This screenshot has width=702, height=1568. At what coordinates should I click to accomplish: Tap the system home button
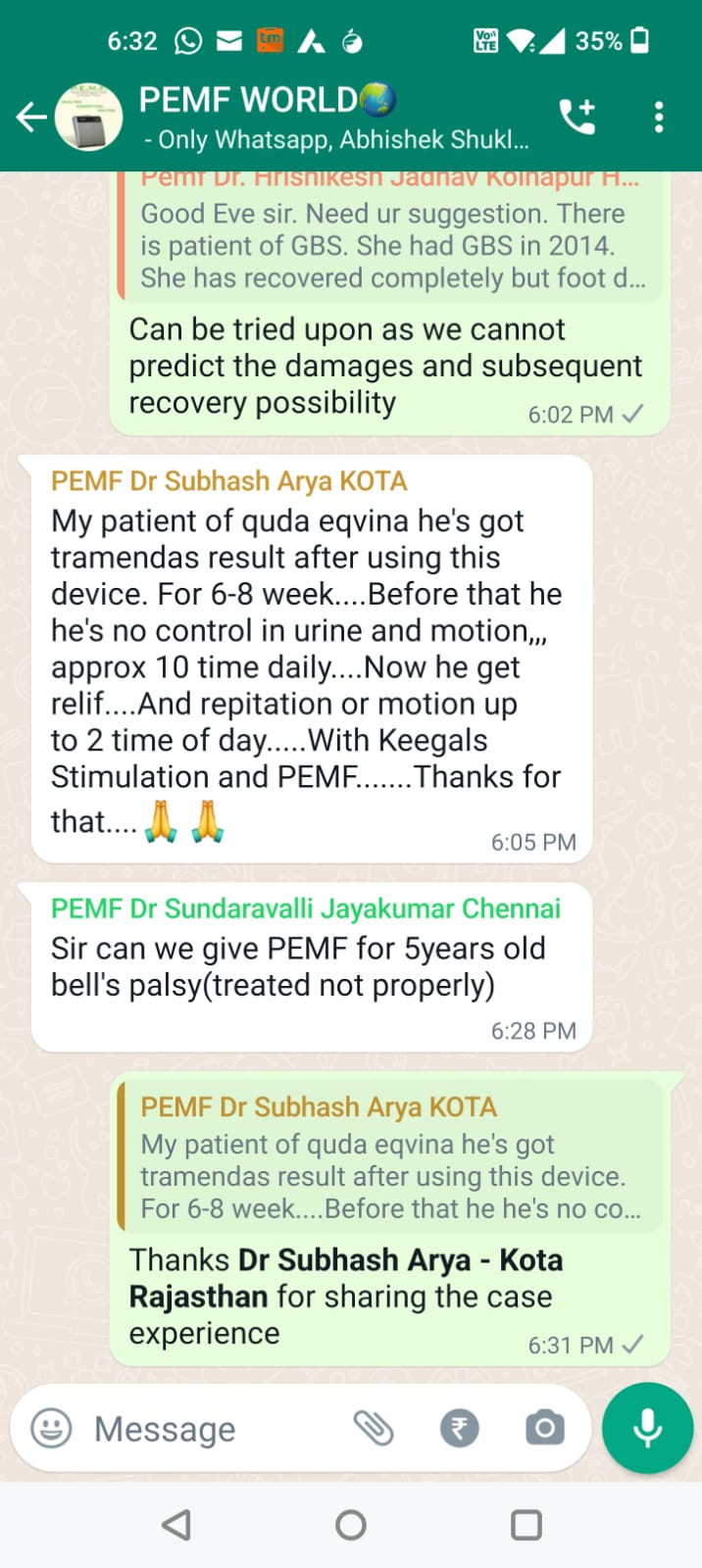click(351, 1525)
